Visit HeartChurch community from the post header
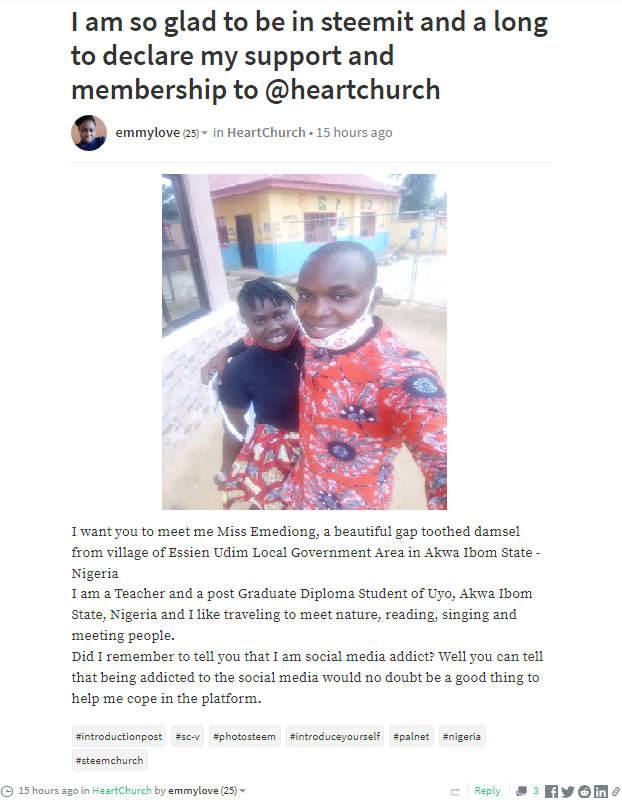The width and height of the screenshot is (622, 800). point(266,133)
